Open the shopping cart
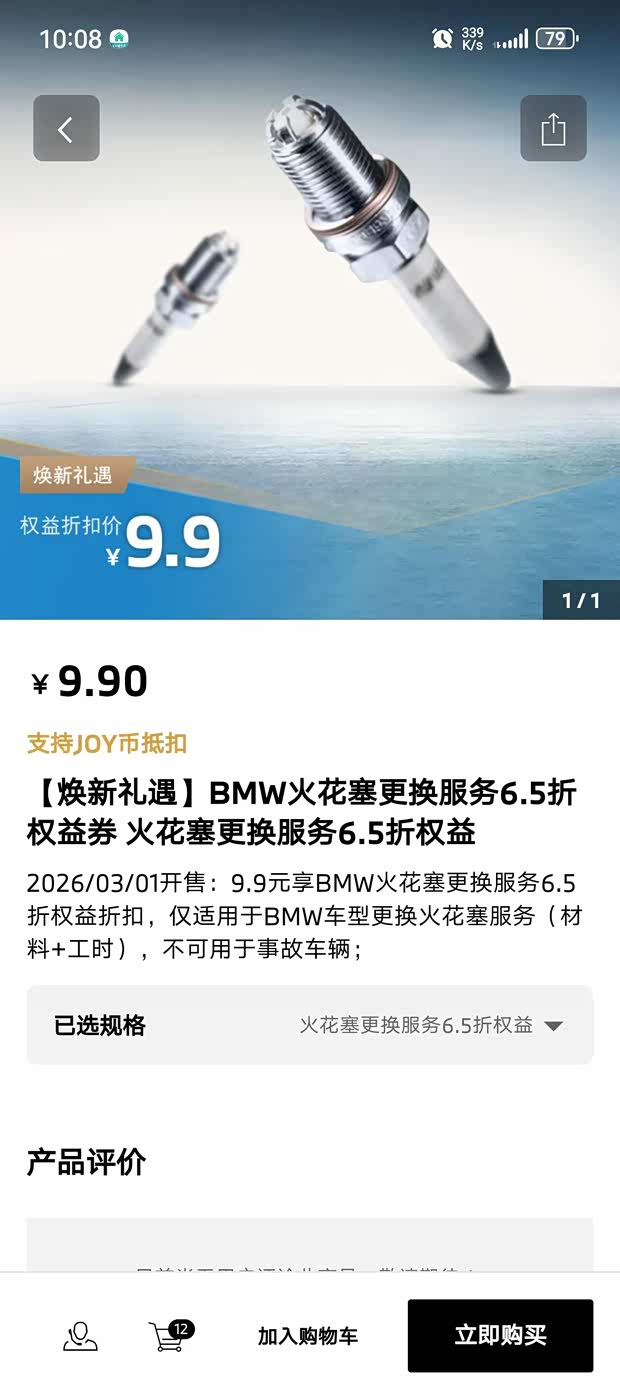The width and height of the screenshot is (620, 1399). 169,1336
